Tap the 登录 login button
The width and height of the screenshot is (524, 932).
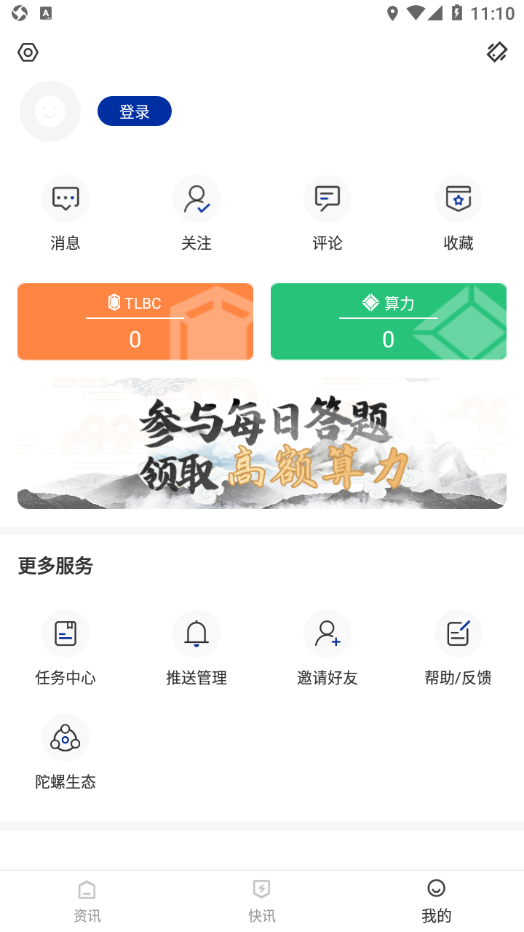coord(134,111)
